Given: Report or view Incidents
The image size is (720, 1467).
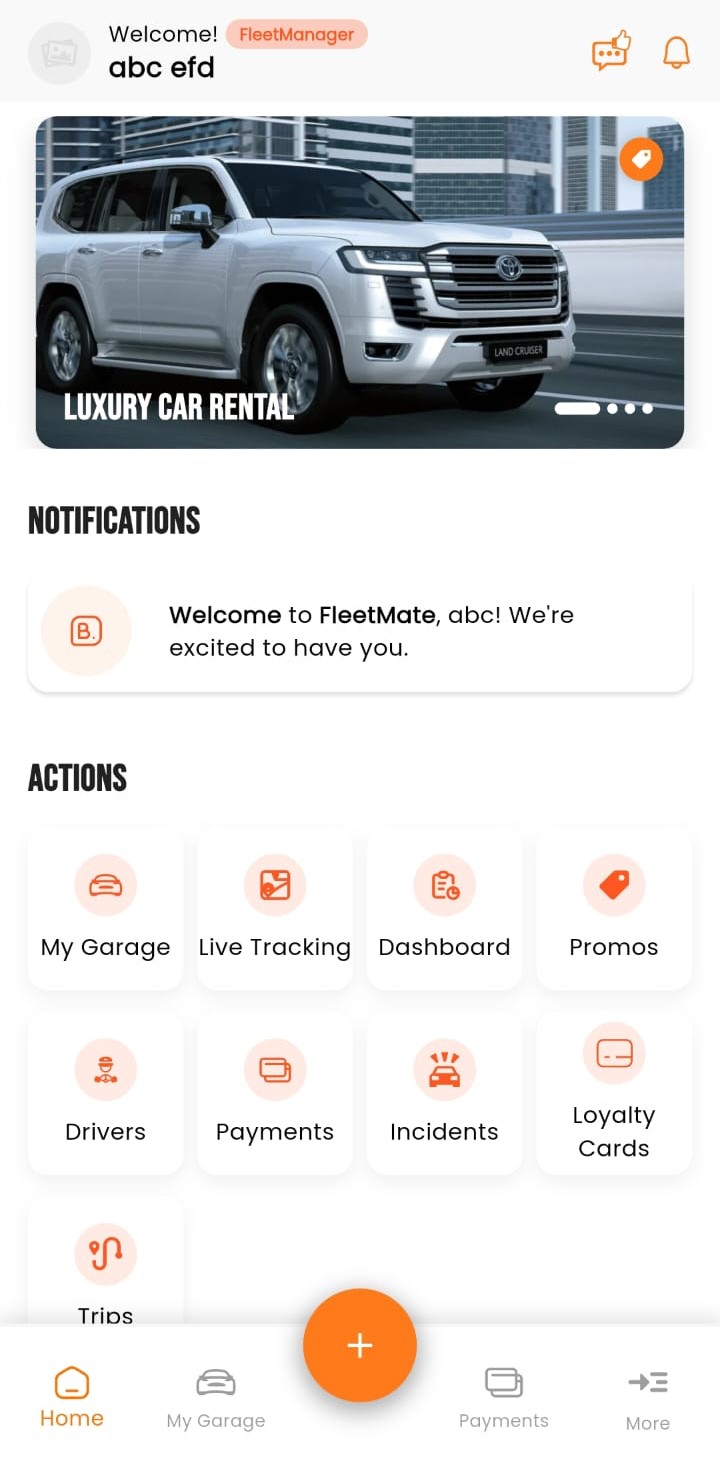Looking at the screenshot, I should (444, 1093).
